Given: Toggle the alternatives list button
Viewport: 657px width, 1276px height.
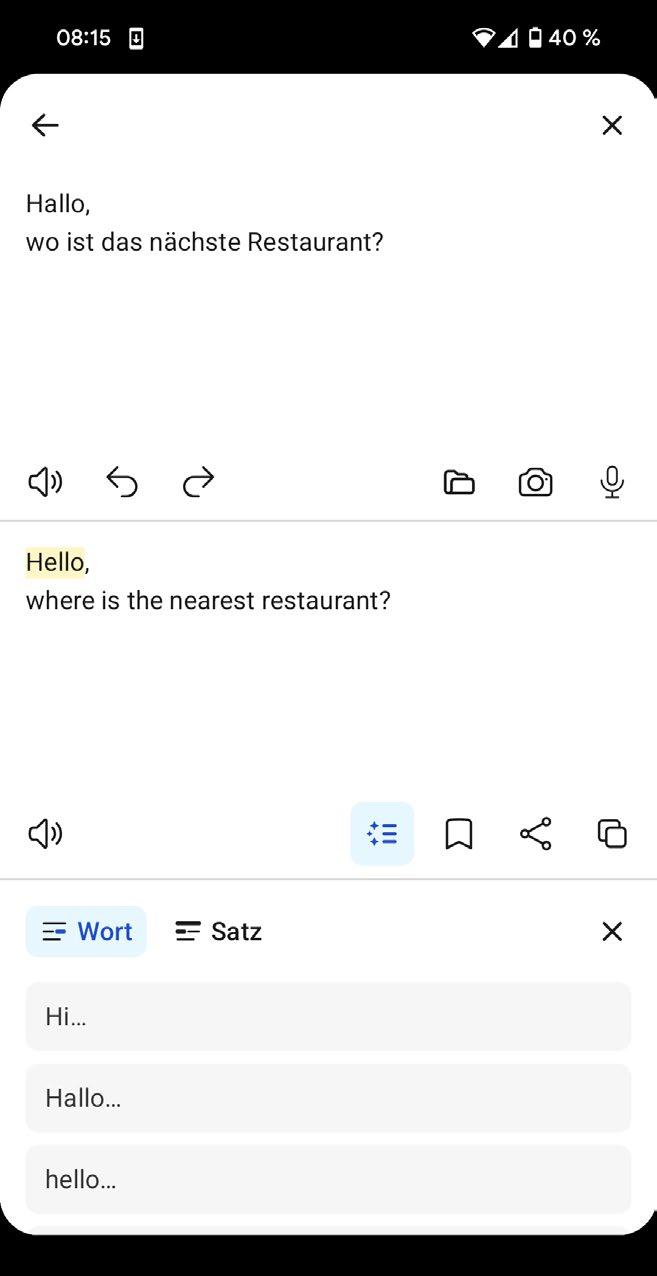Looking at the screenshot, I should click(382, 833).
